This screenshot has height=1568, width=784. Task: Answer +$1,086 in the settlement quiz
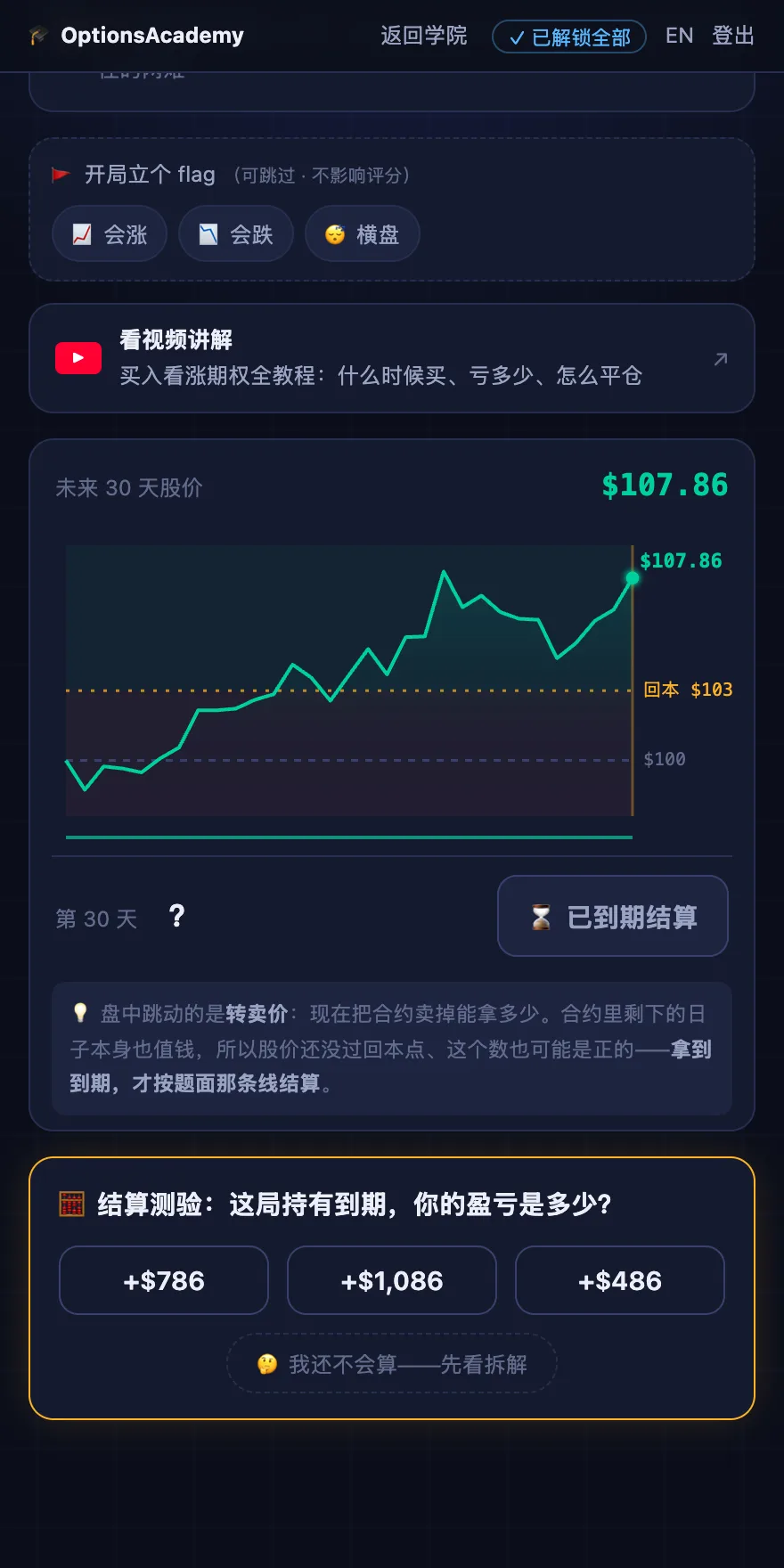[x=392, y=1280]
